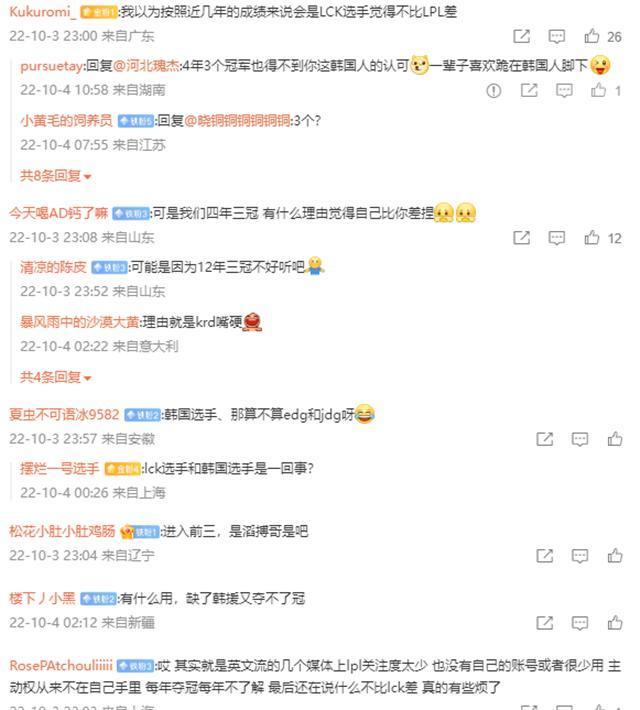The width and height of the screenshot is (640, 710).
Task: Share 楼下丿小黑's comment
Action: tap(545, 623)
